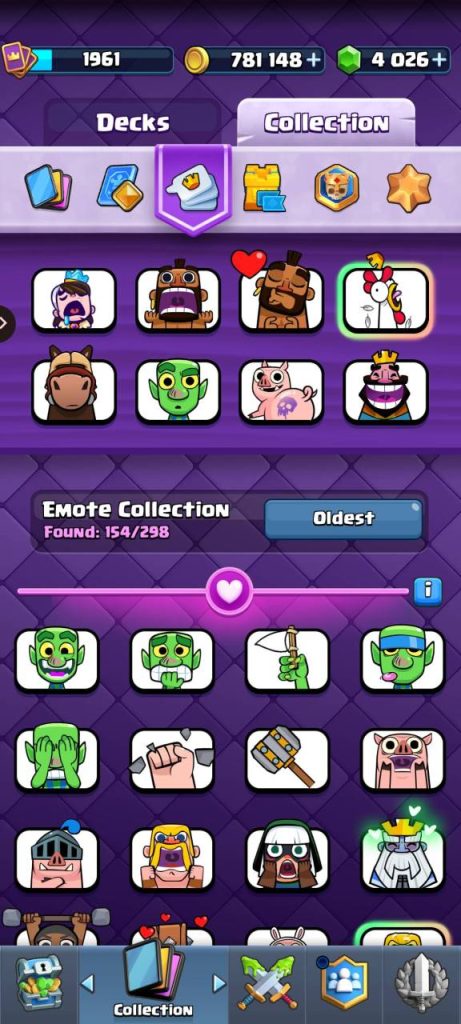Select the chicken emote in the emote deck

[x=385, y=300]
